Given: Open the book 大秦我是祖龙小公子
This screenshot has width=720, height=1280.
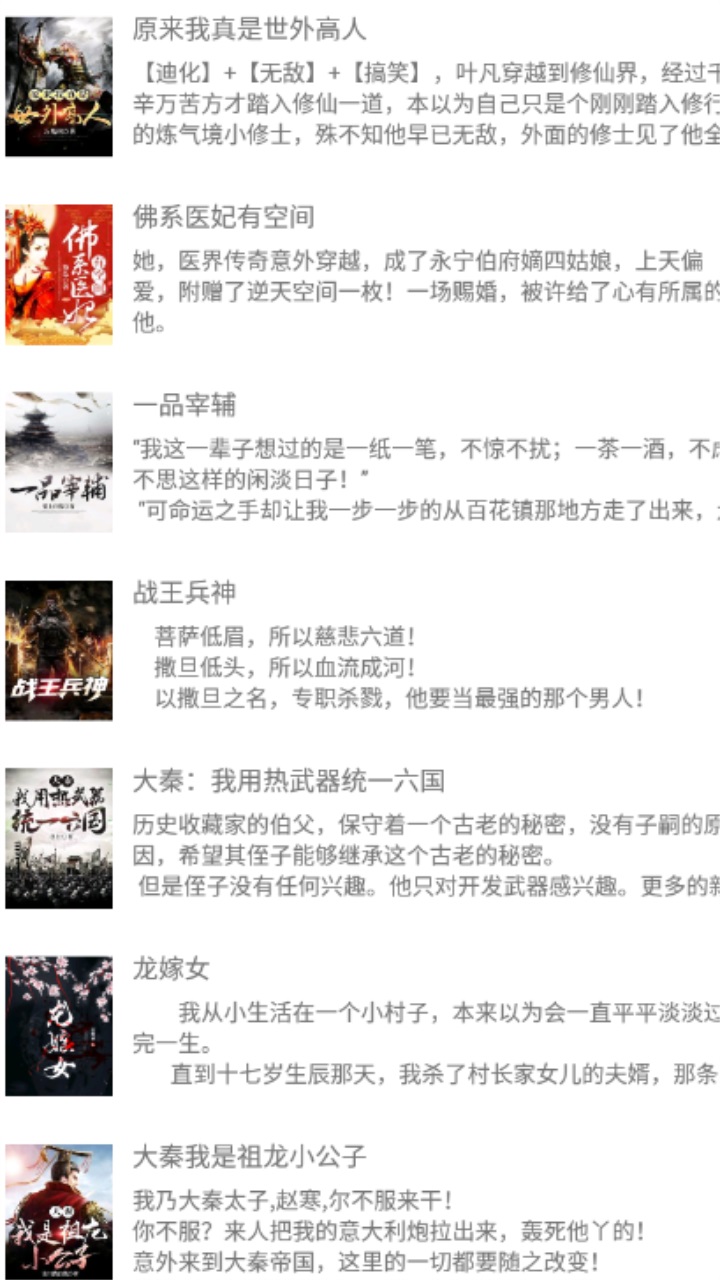Looking at the screenshot, I should tap(250, 1157).
